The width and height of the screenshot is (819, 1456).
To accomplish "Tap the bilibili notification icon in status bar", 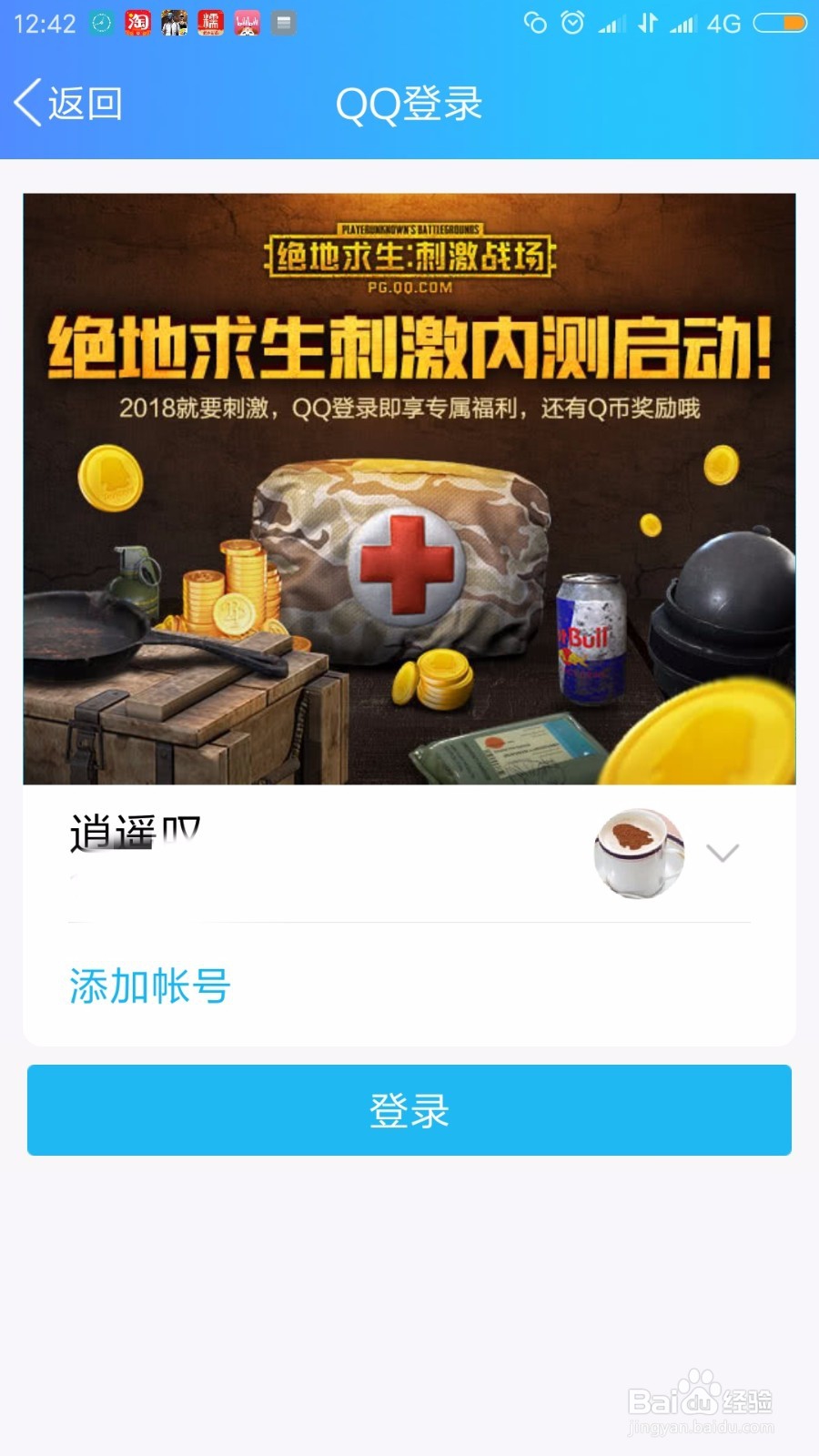I will point(248,24).
